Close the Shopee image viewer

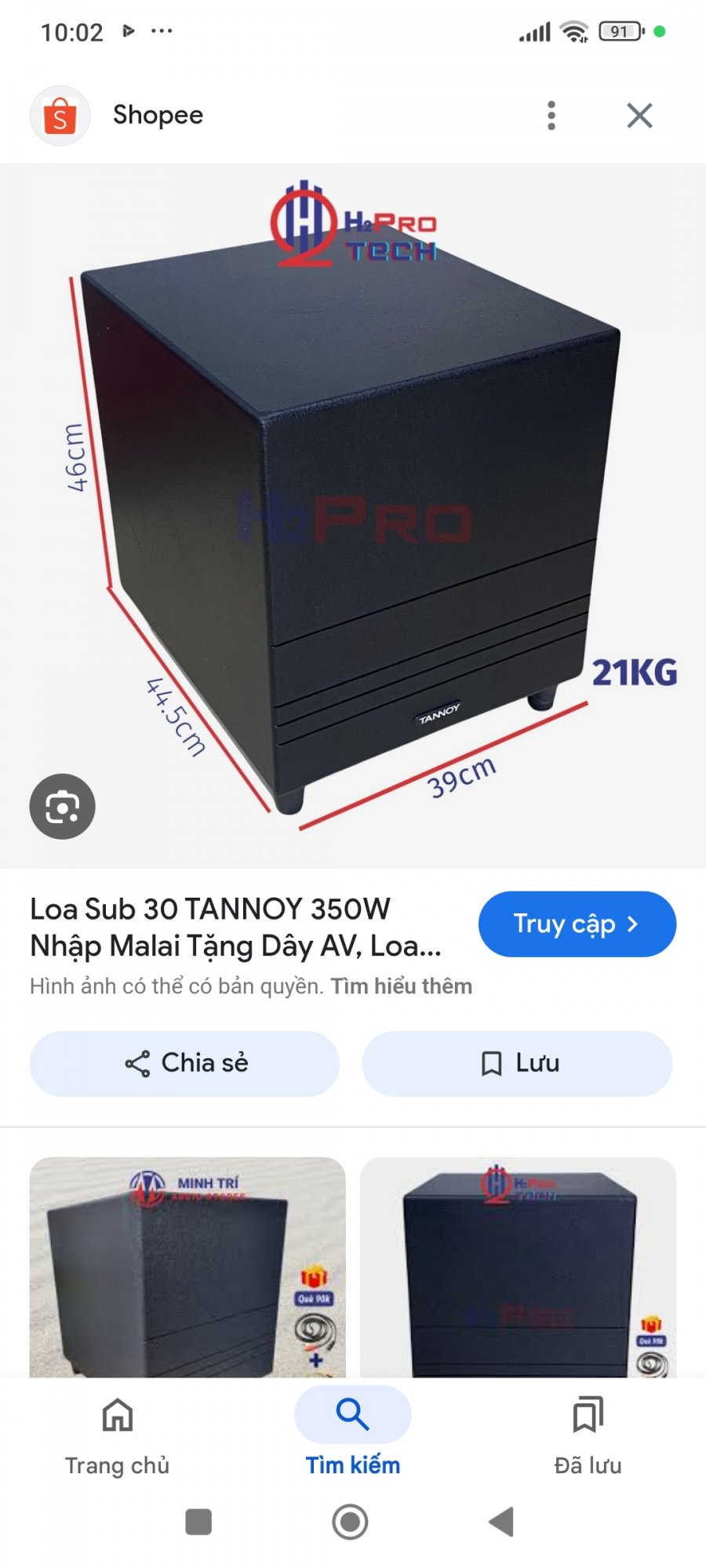click(639, 115)
